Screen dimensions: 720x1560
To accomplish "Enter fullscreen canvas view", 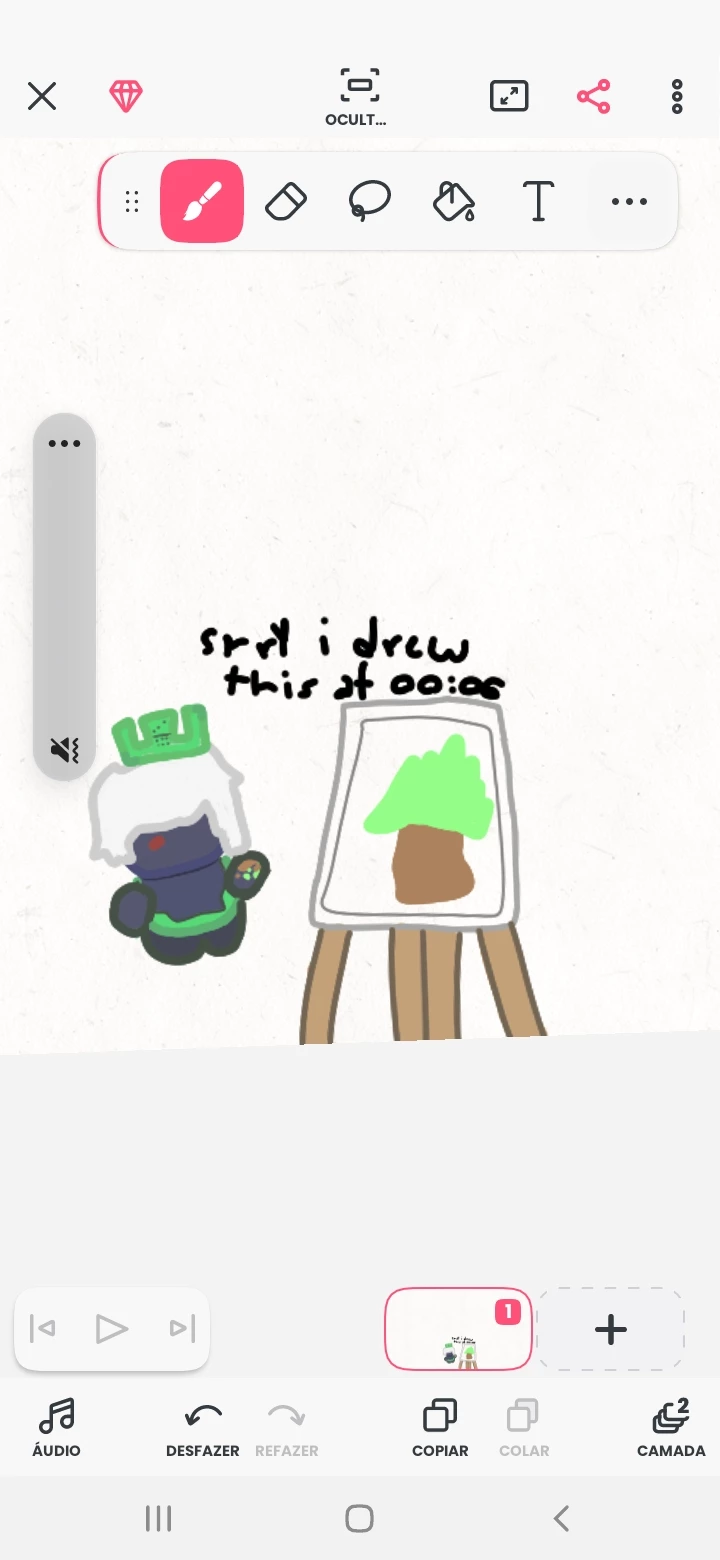I will [x=509, y=97].
